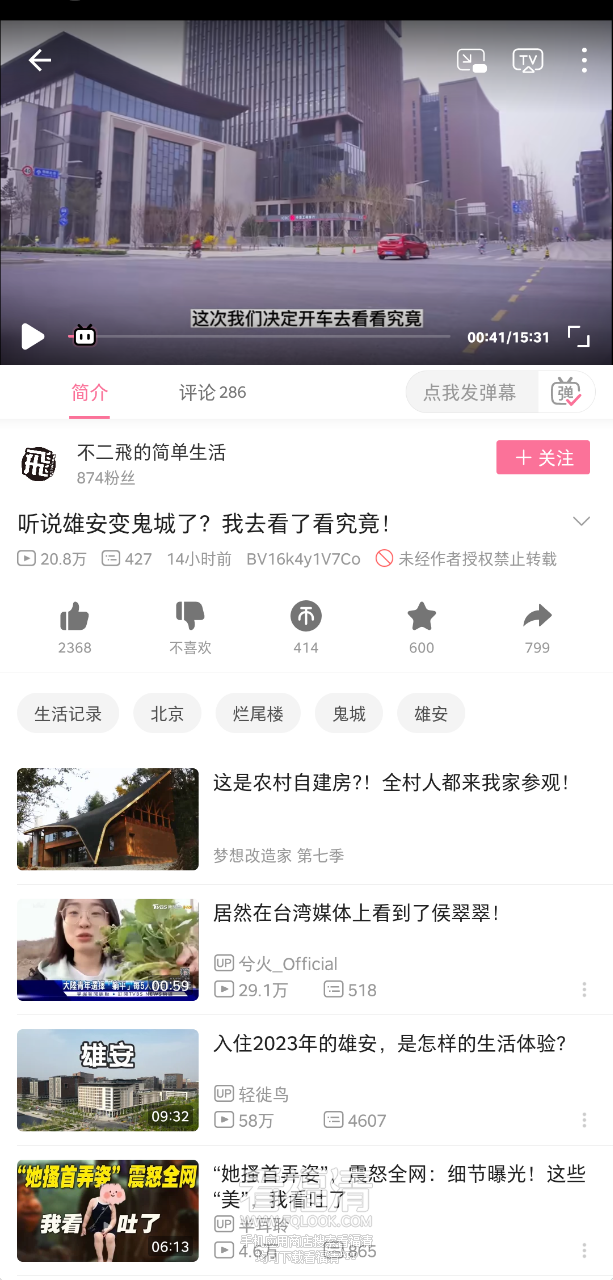Switch to the 评论 286 tab
This screenshot has height=1280, width=613.
point(212,393)
